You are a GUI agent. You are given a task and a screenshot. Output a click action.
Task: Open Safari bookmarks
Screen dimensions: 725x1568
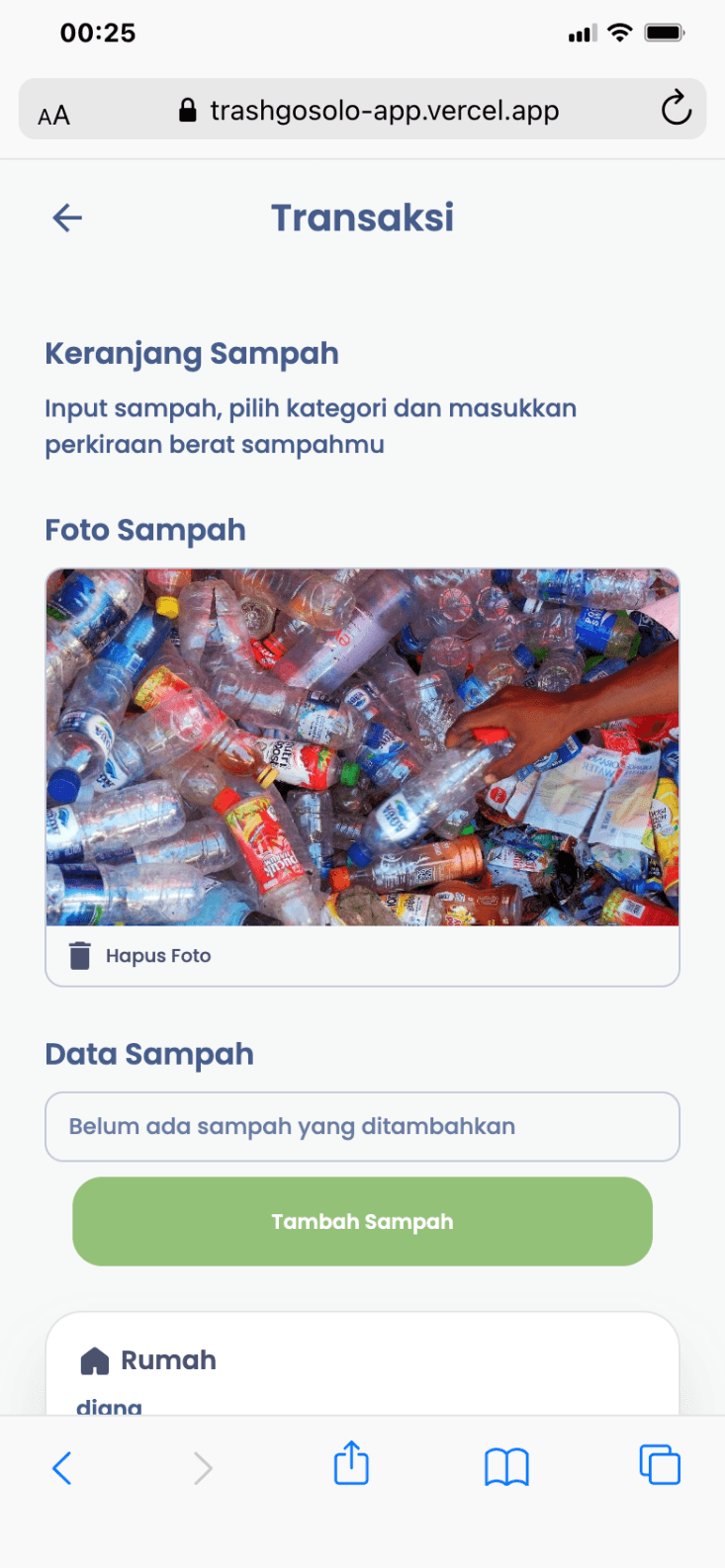coord(506,1466)
